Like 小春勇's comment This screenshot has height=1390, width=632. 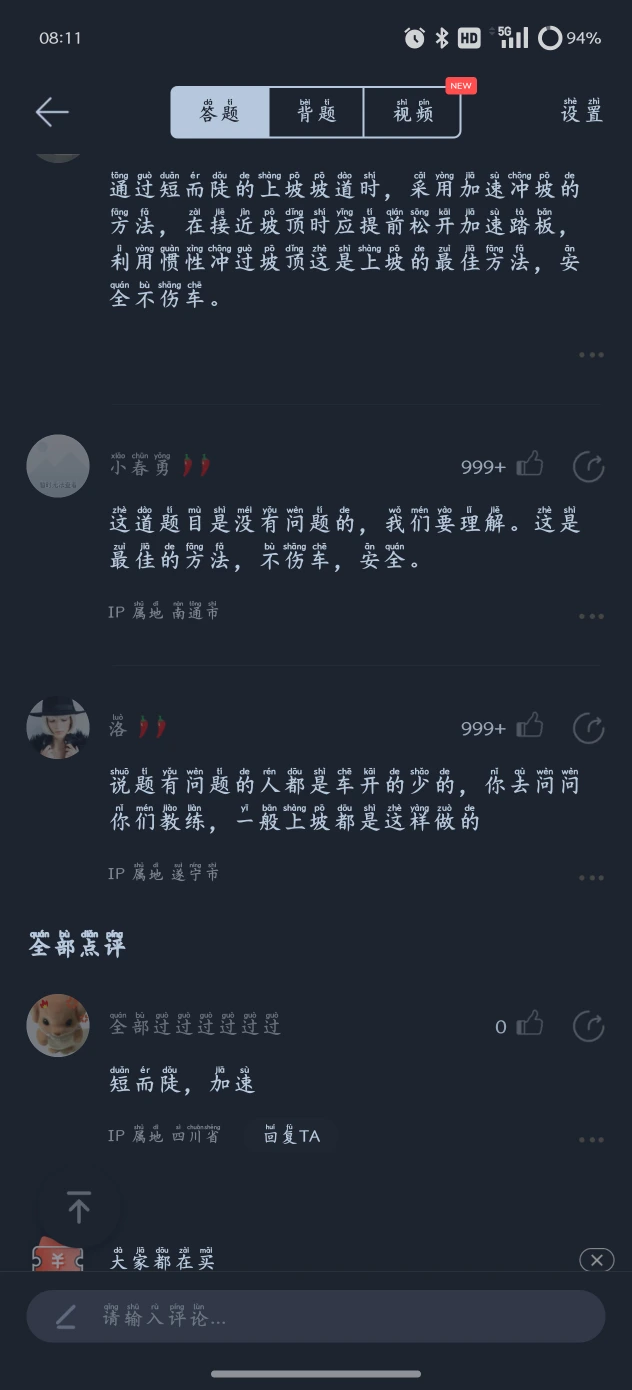tap(530, 465)
